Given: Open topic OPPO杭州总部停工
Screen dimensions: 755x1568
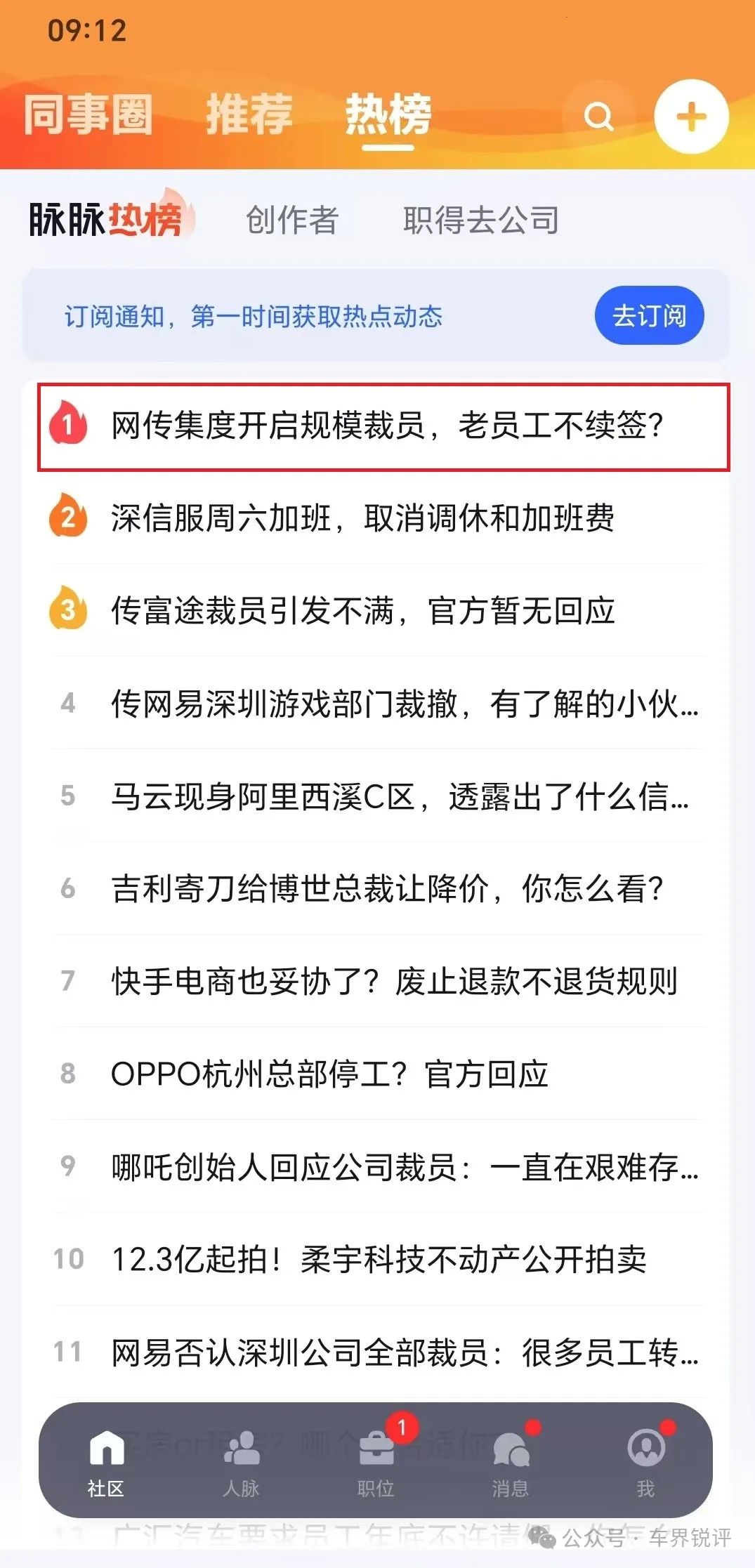Looking at the screenshot, I should 378,1074.
